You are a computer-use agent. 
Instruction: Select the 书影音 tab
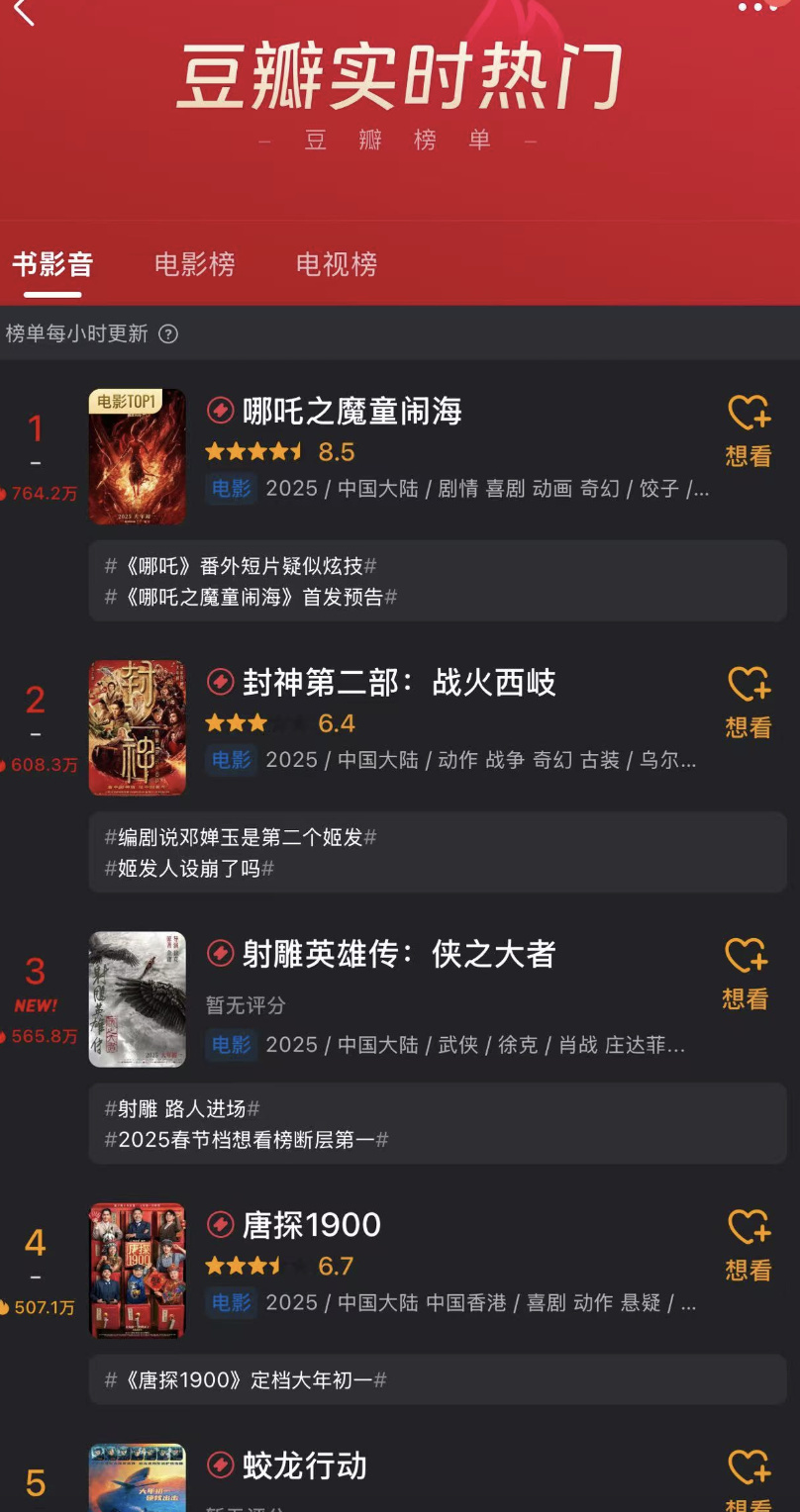pos(52,264)
